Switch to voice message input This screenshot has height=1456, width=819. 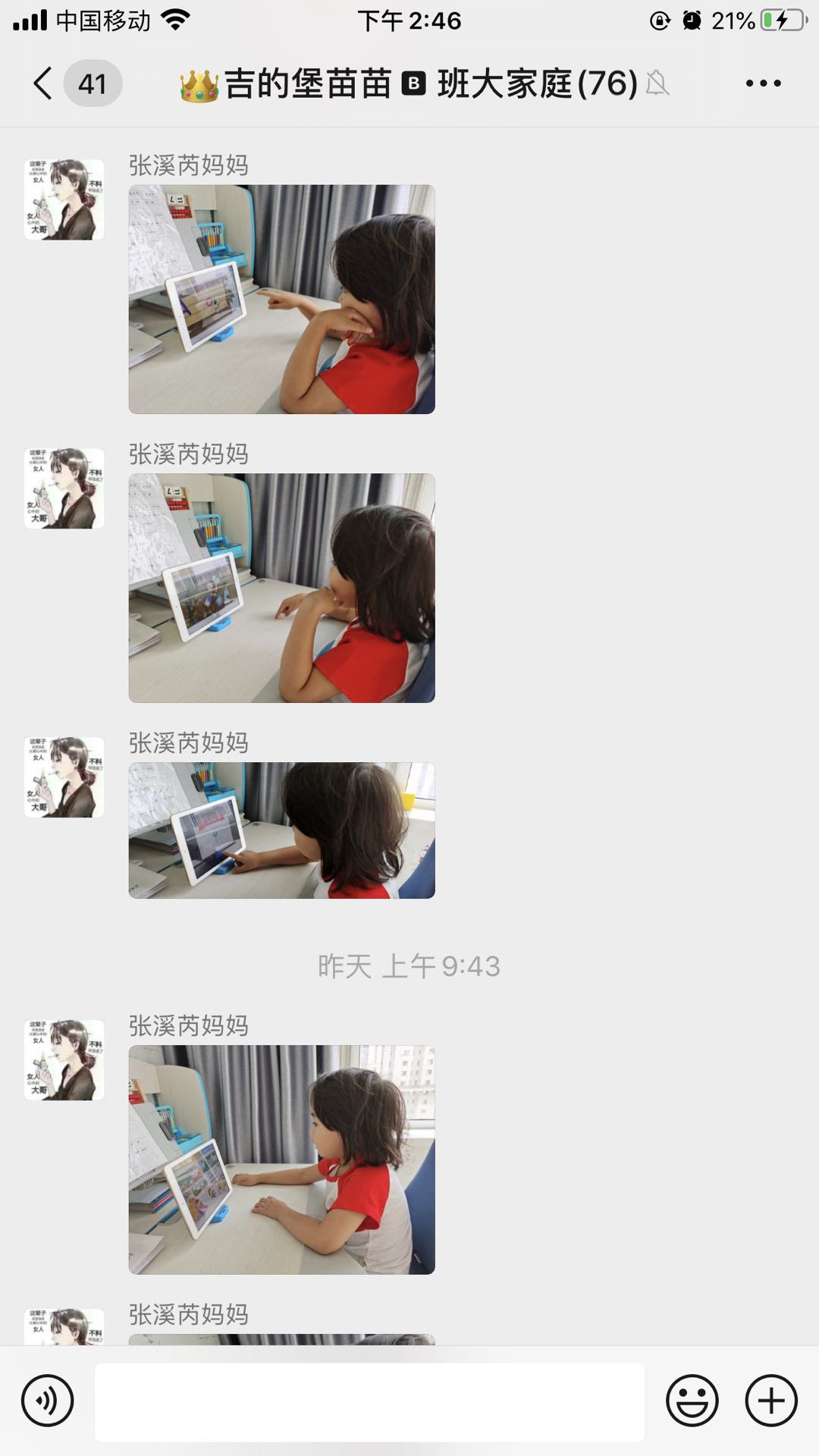click(47, 1401)
